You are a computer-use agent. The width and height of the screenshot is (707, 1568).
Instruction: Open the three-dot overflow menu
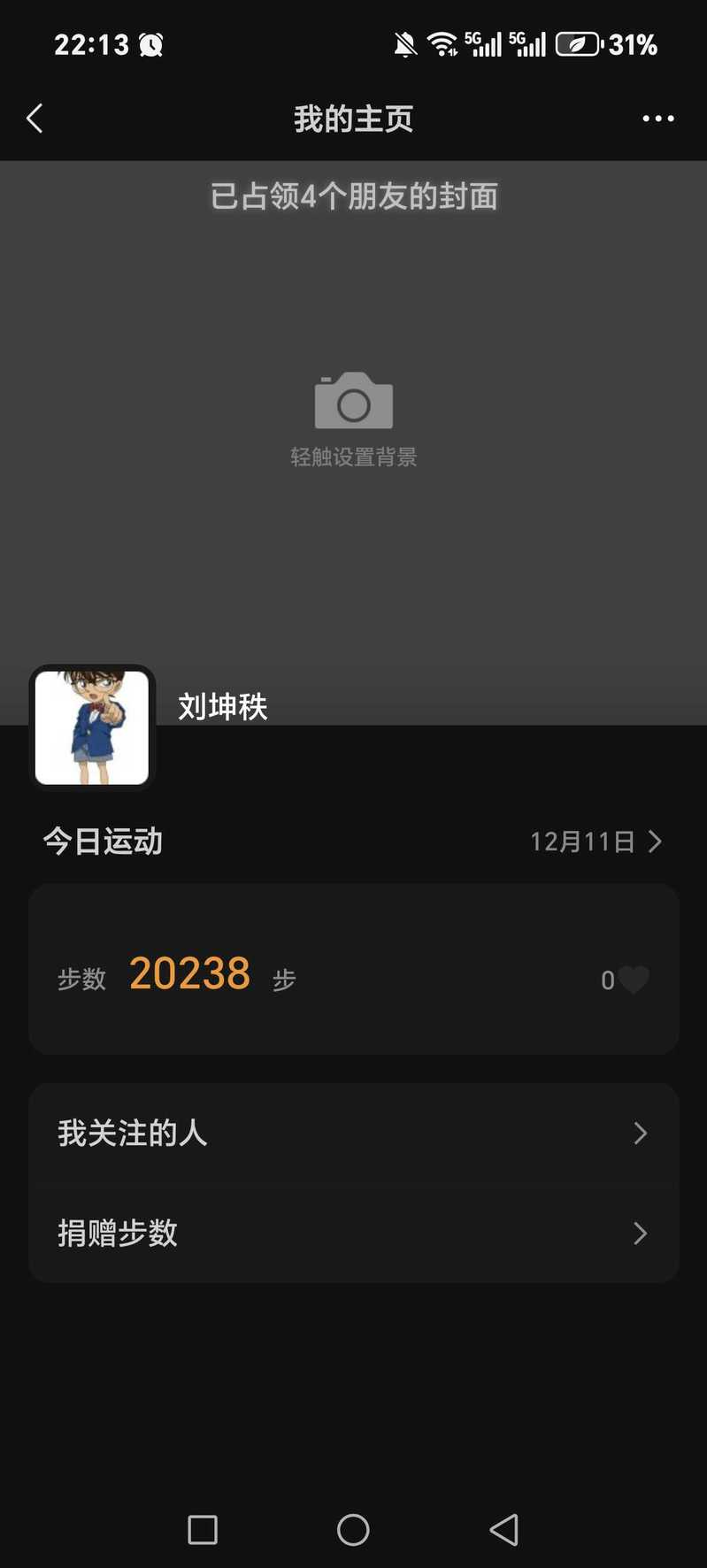(657, 119)
